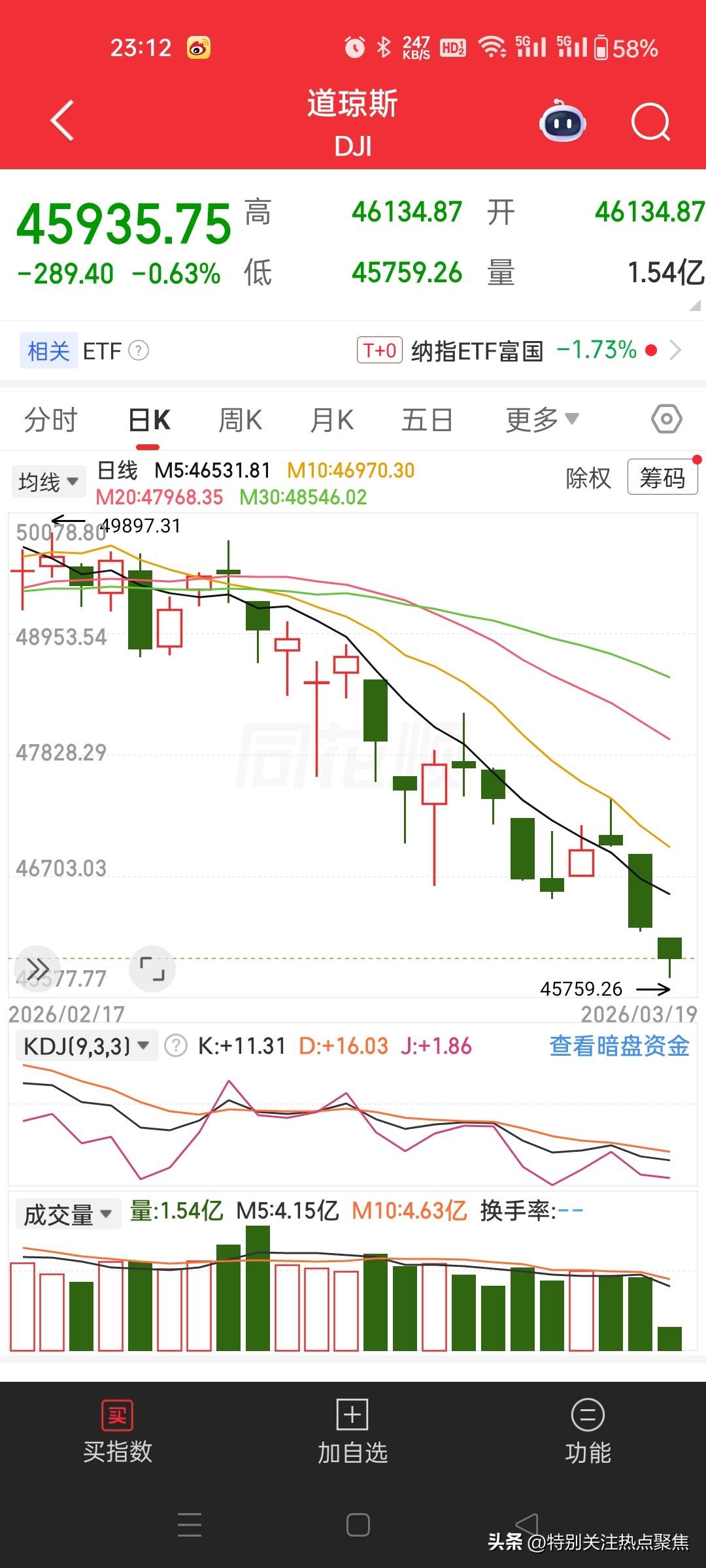The image size is (706, 1568).
Task: Tap the double-arrow indicator switch icon
Action: point(38,969)
